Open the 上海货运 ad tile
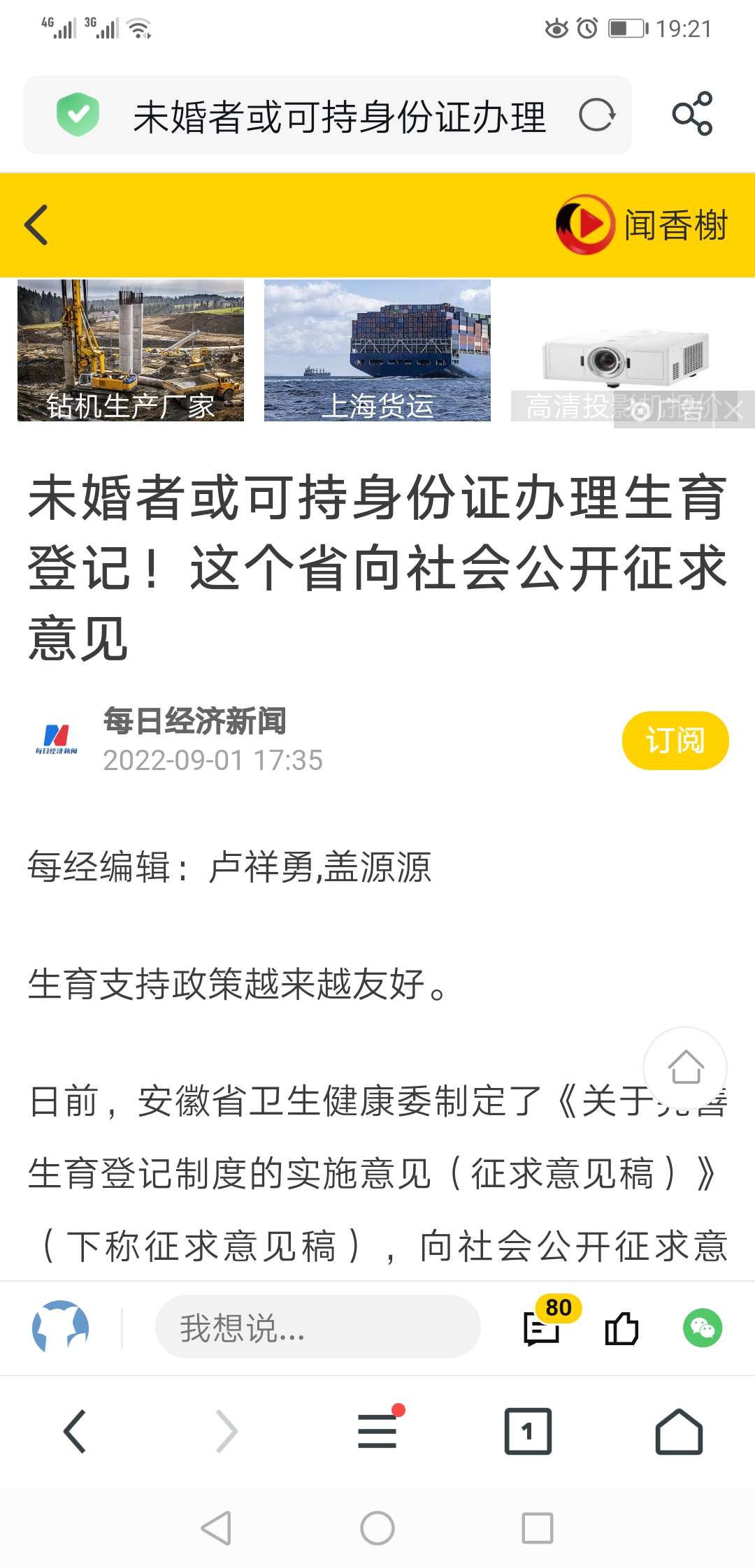 (x=377, y=350)
